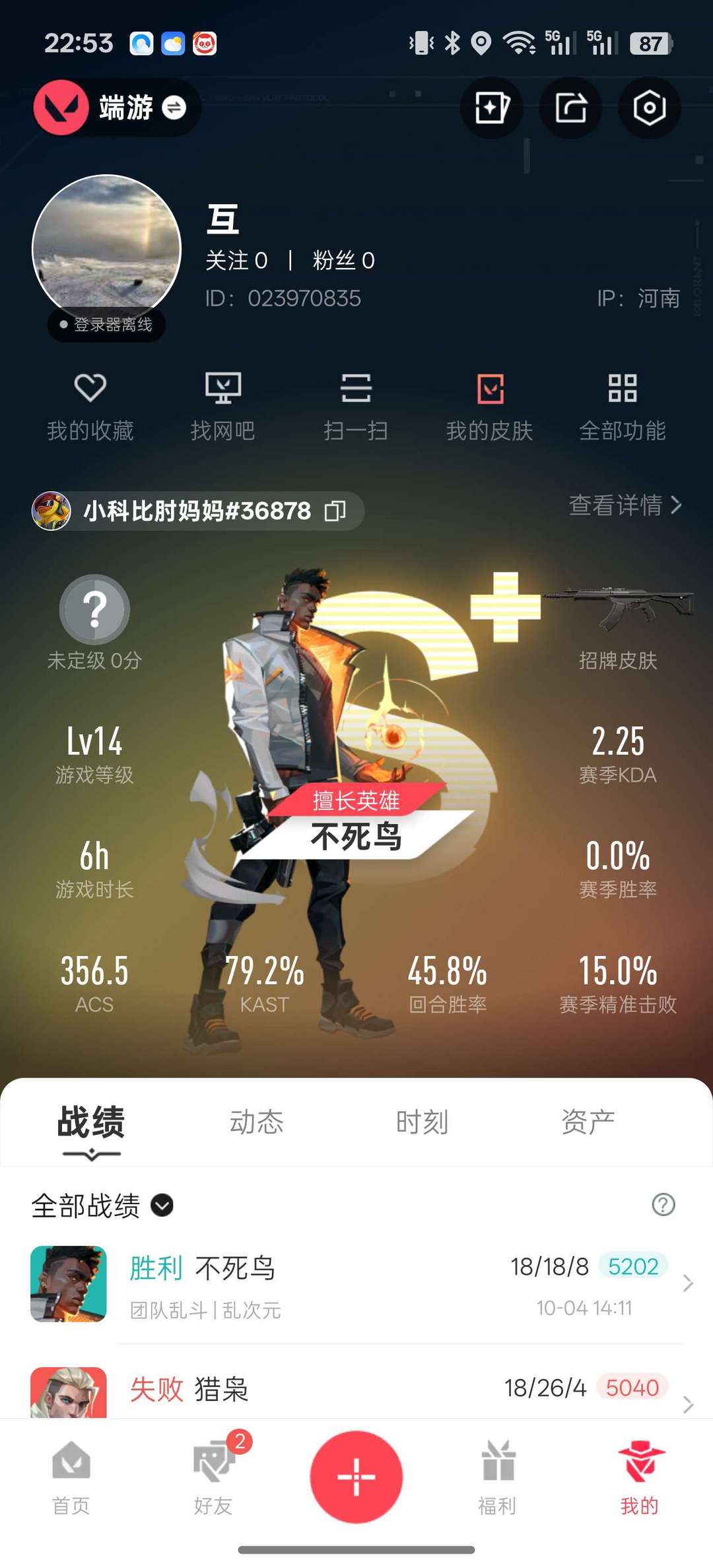Switch to the 时刻 tab
This screenshot has height=1568, width=713.
click(x=422, y=1122)
